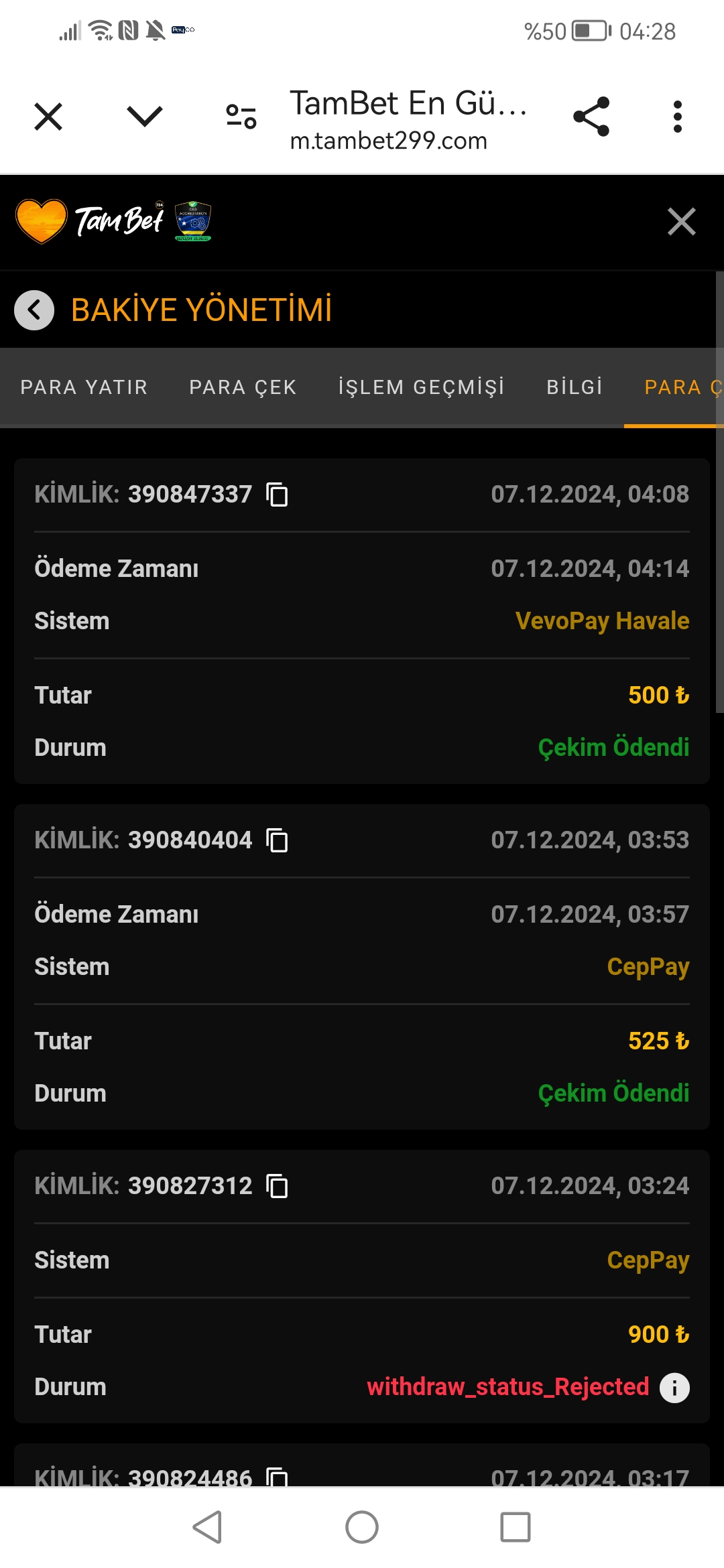Close the TamBet overlay with the X
The image size is (724, 1568).
(682, 222)
